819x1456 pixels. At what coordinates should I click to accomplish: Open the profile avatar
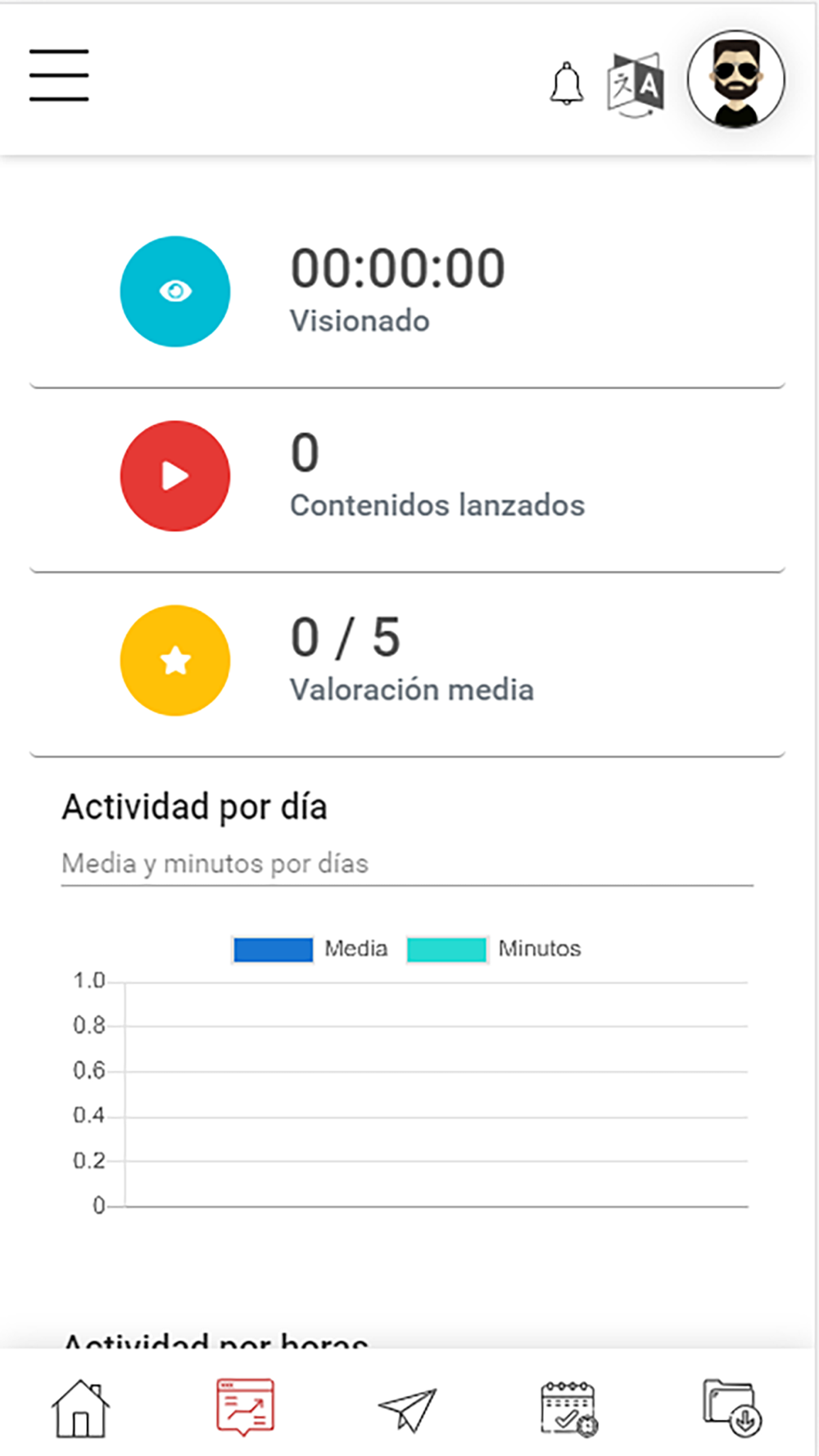pos(735,80)
